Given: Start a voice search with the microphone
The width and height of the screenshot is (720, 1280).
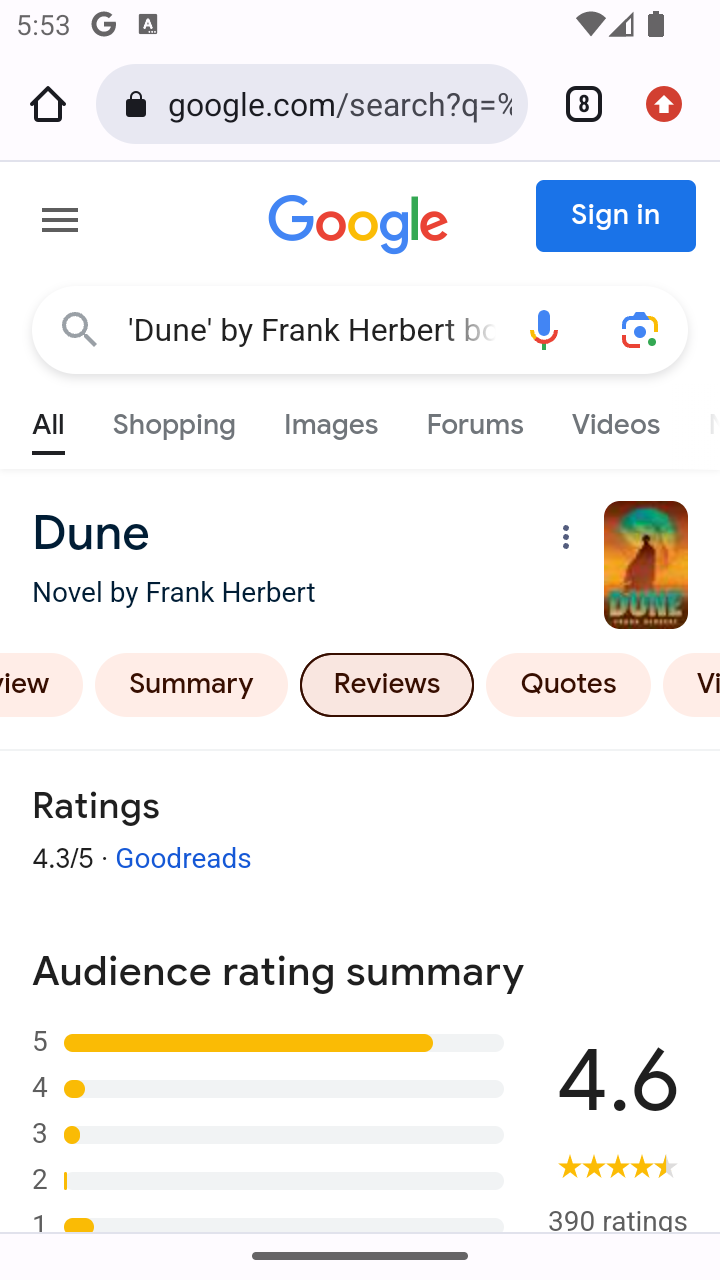Looking at the screenshot, I should (x=544, y=330).
